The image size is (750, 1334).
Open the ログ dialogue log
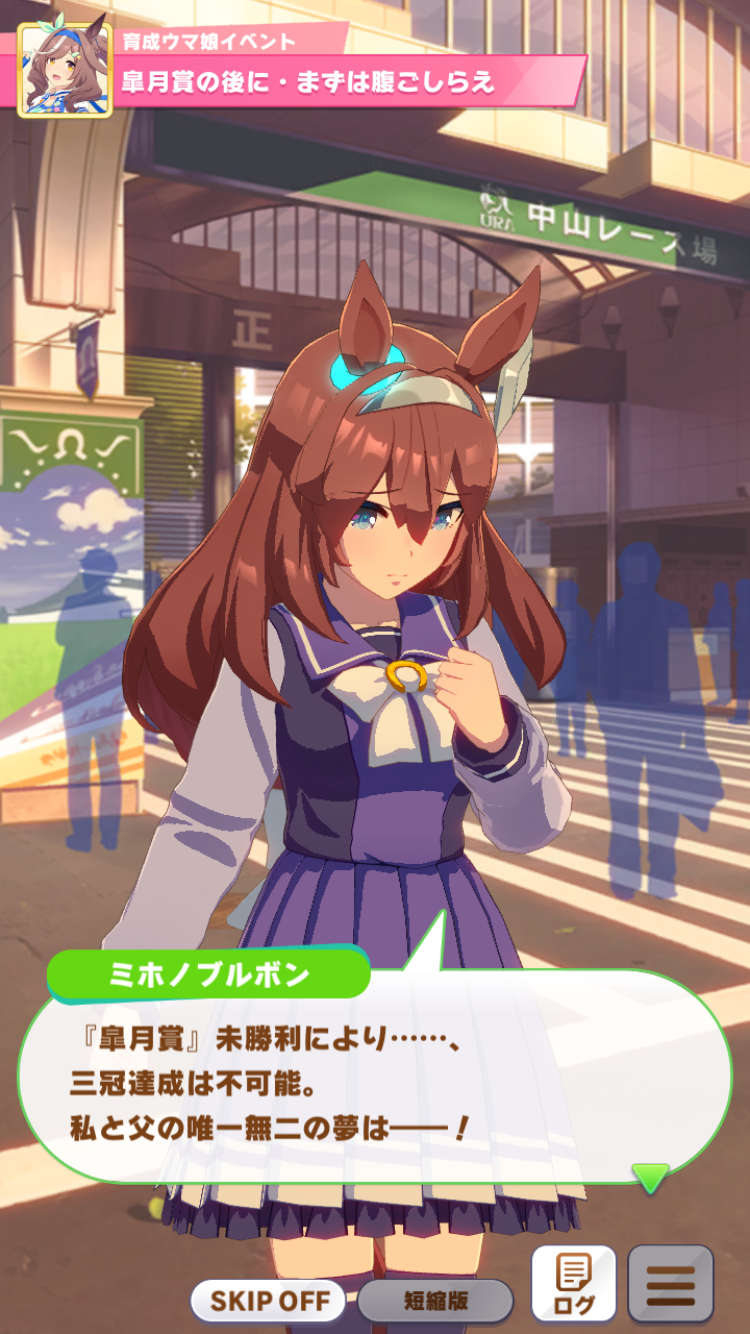click(x=573, y=1284)
